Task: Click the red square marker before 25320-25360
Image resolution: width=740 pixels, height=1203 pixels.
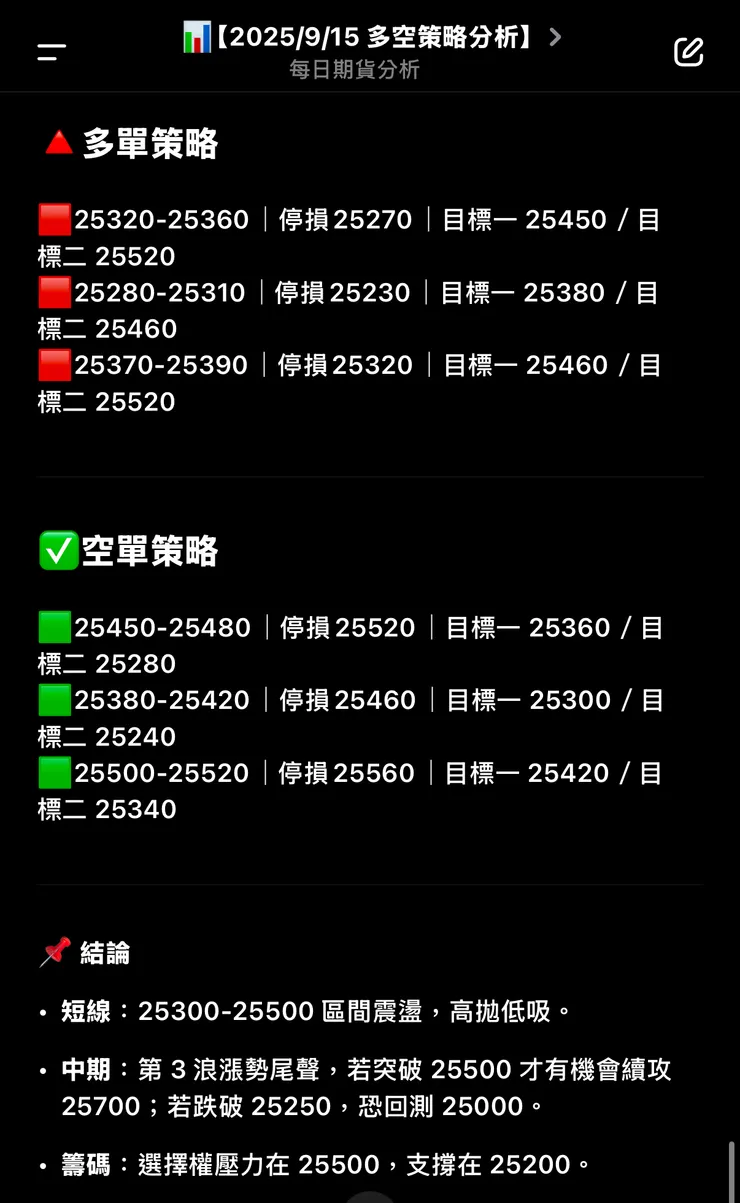Action: [53, 219]
